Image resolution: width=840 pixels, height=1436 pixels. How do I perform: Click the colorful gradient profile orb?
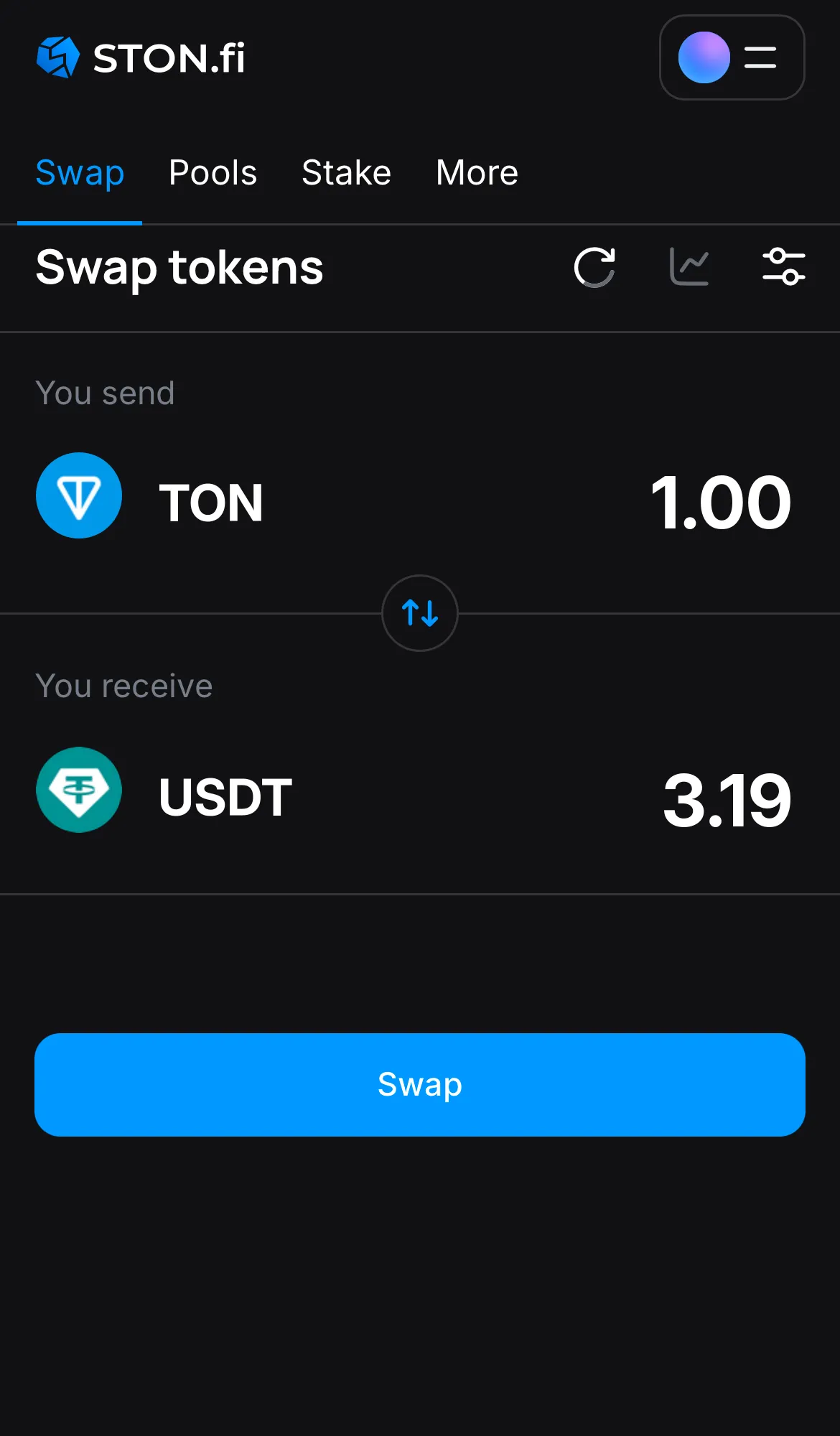pyautogui.click(x=704, y=57)
